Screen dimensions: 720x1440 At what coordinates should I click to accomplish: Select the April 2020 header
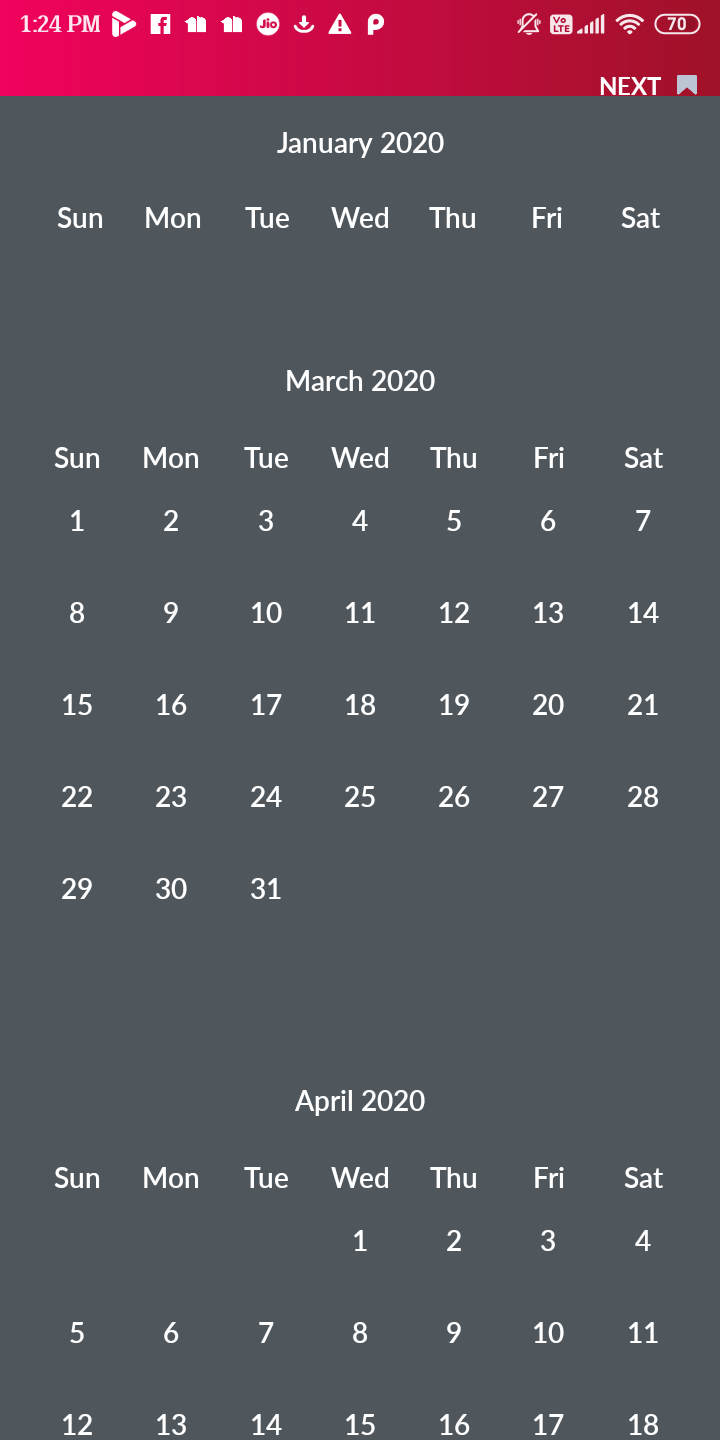click(360, 1100)
